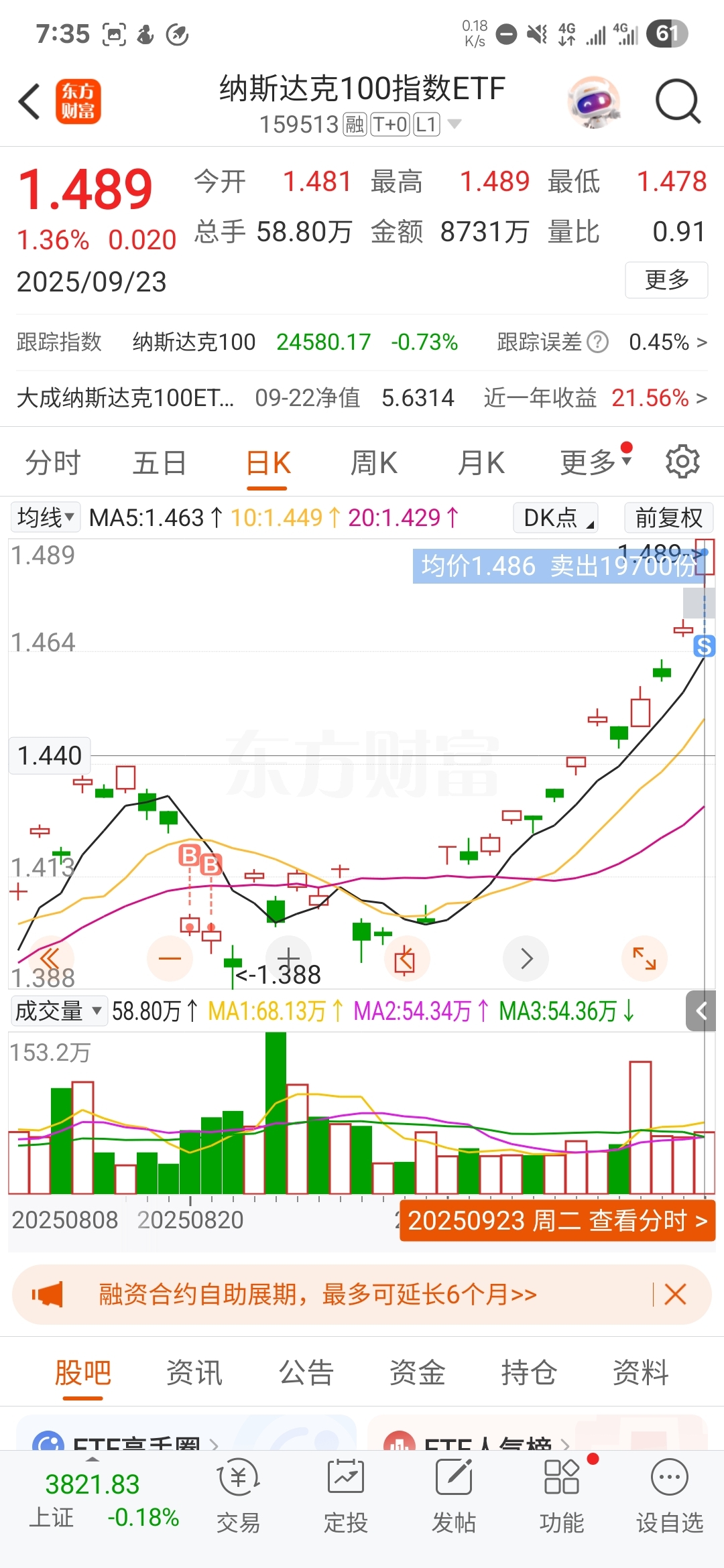The width and height of the screenshot is (724, 1568).
Task: Dismiss the 融资合约自助展期 banner
Action: 675,1294
